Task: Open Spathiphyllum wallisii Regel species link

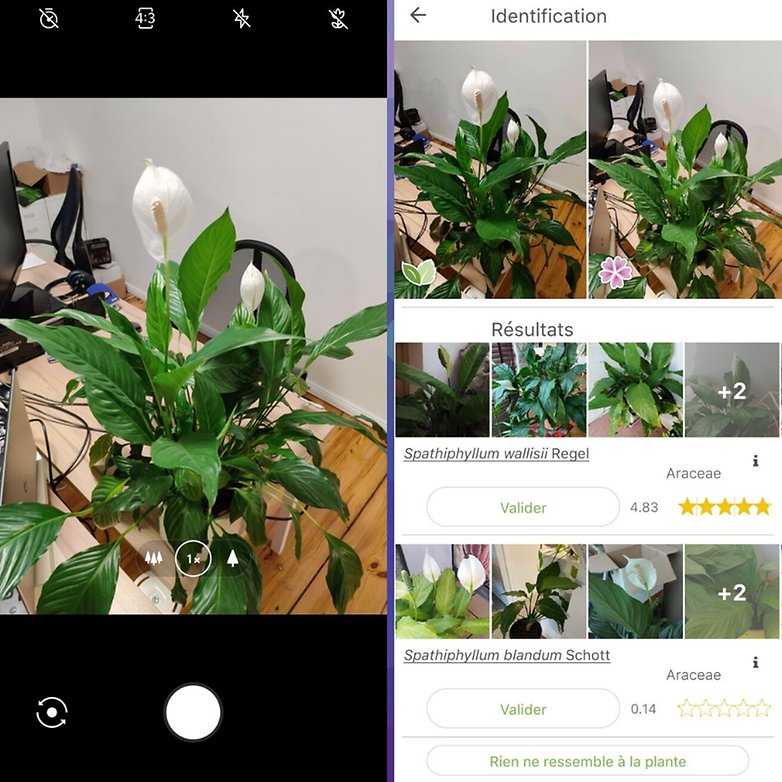Action: click(496, 454)
